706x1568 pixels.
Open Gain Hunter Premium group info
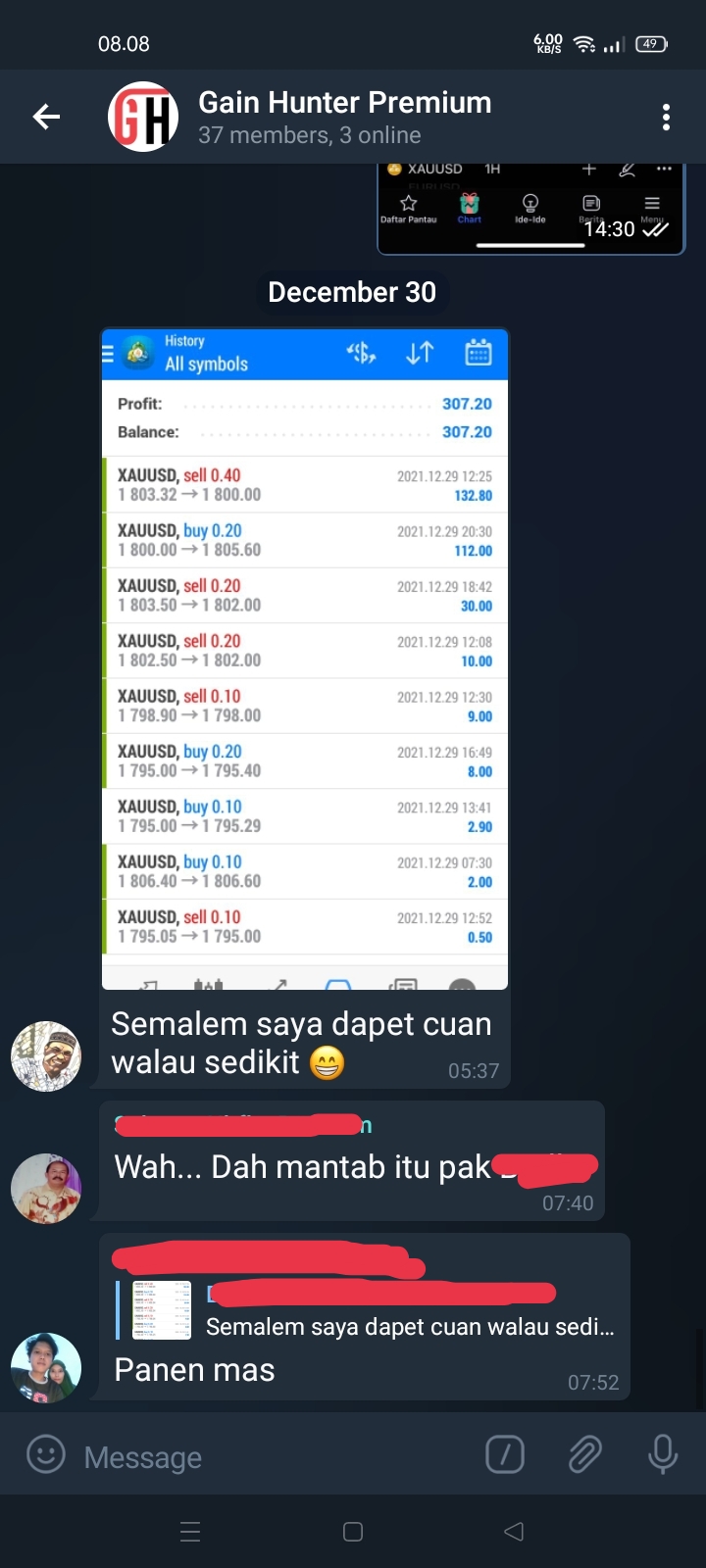(343, 117)
